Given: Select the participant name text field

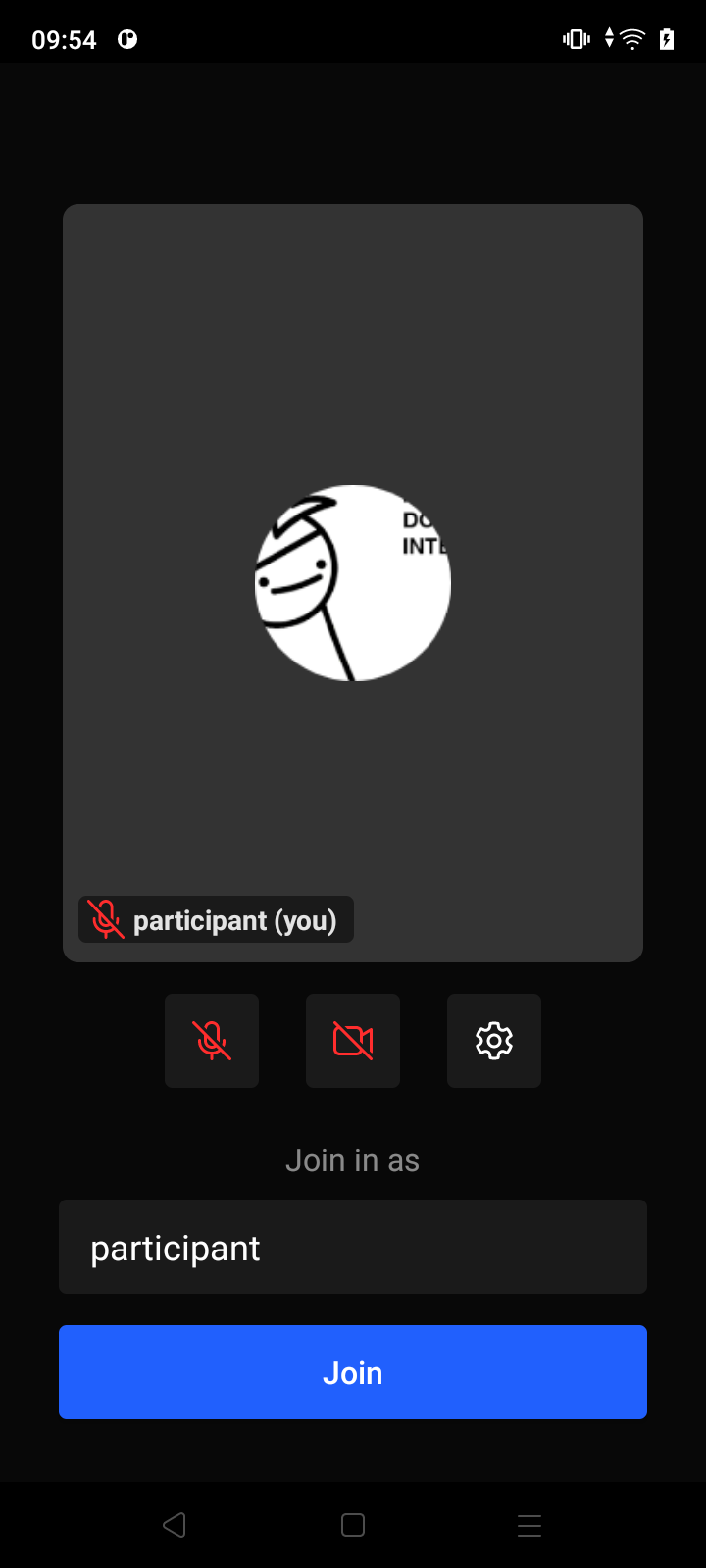Looking at the screenshot, I should [353, 1247].
